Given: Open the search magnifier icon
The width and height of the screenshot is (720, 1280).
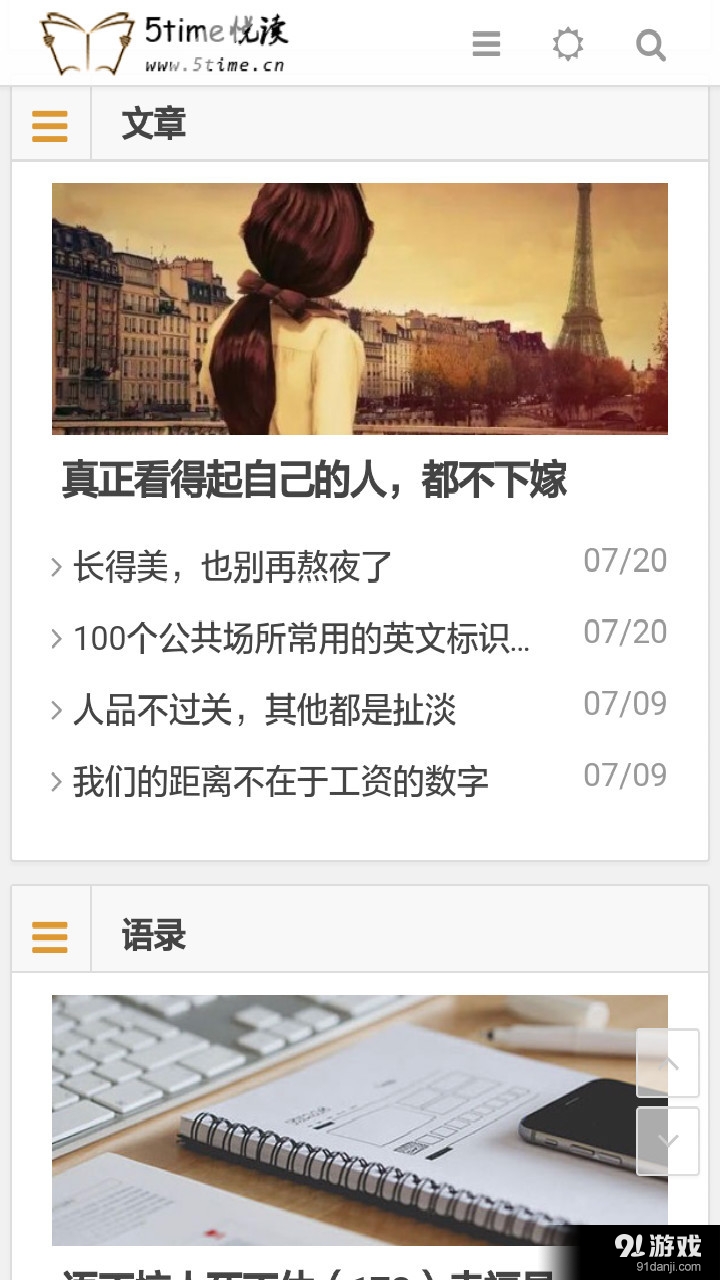Looking at the screenshot, I should (651, 45).
